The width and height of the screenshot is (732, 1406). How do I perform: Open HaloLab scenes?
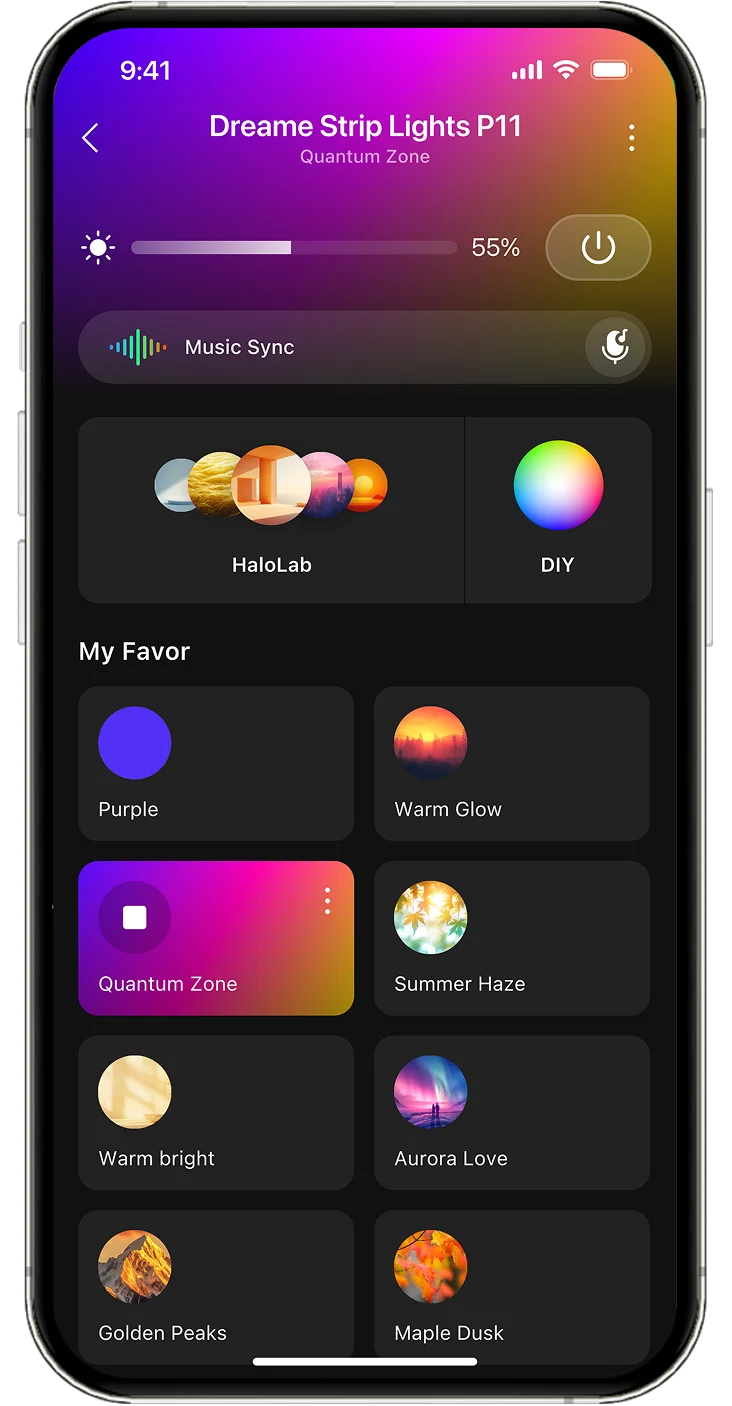click(271, 510)
